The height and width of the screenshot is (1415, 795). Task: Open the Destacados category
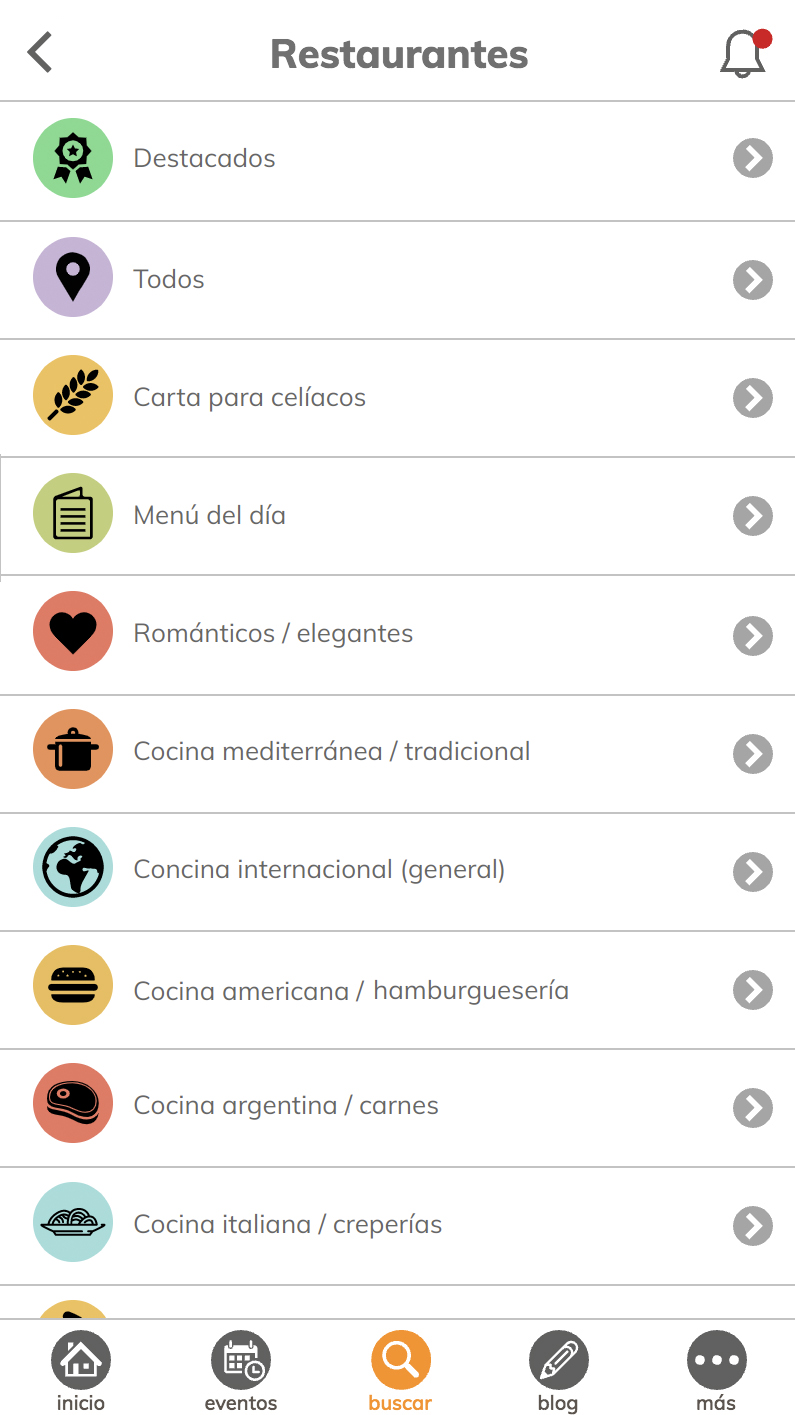397,160
